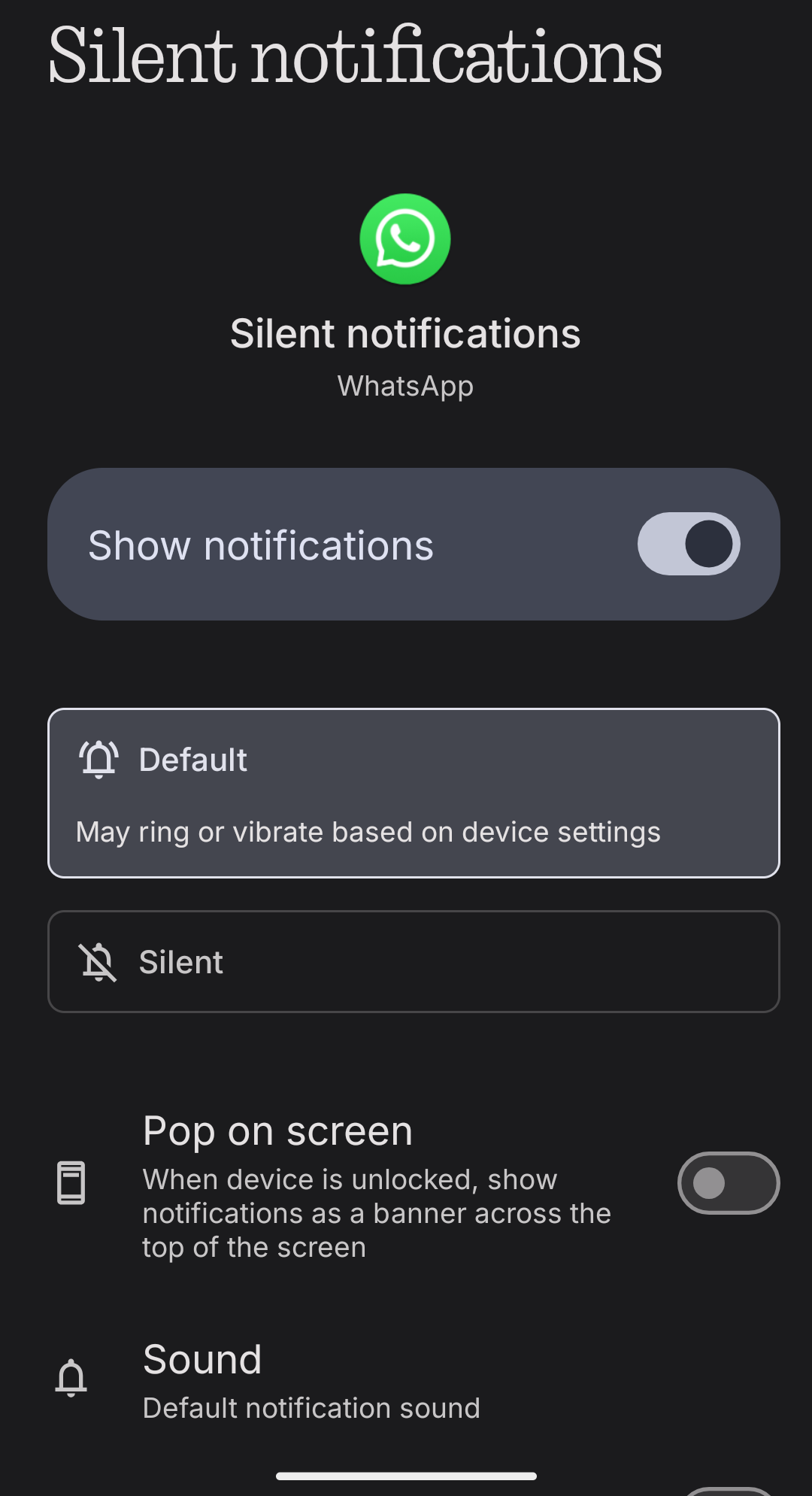Select the Default alert option
Image resolution: width=812 pixels, height=1496 pixels.
click(414, 793)
